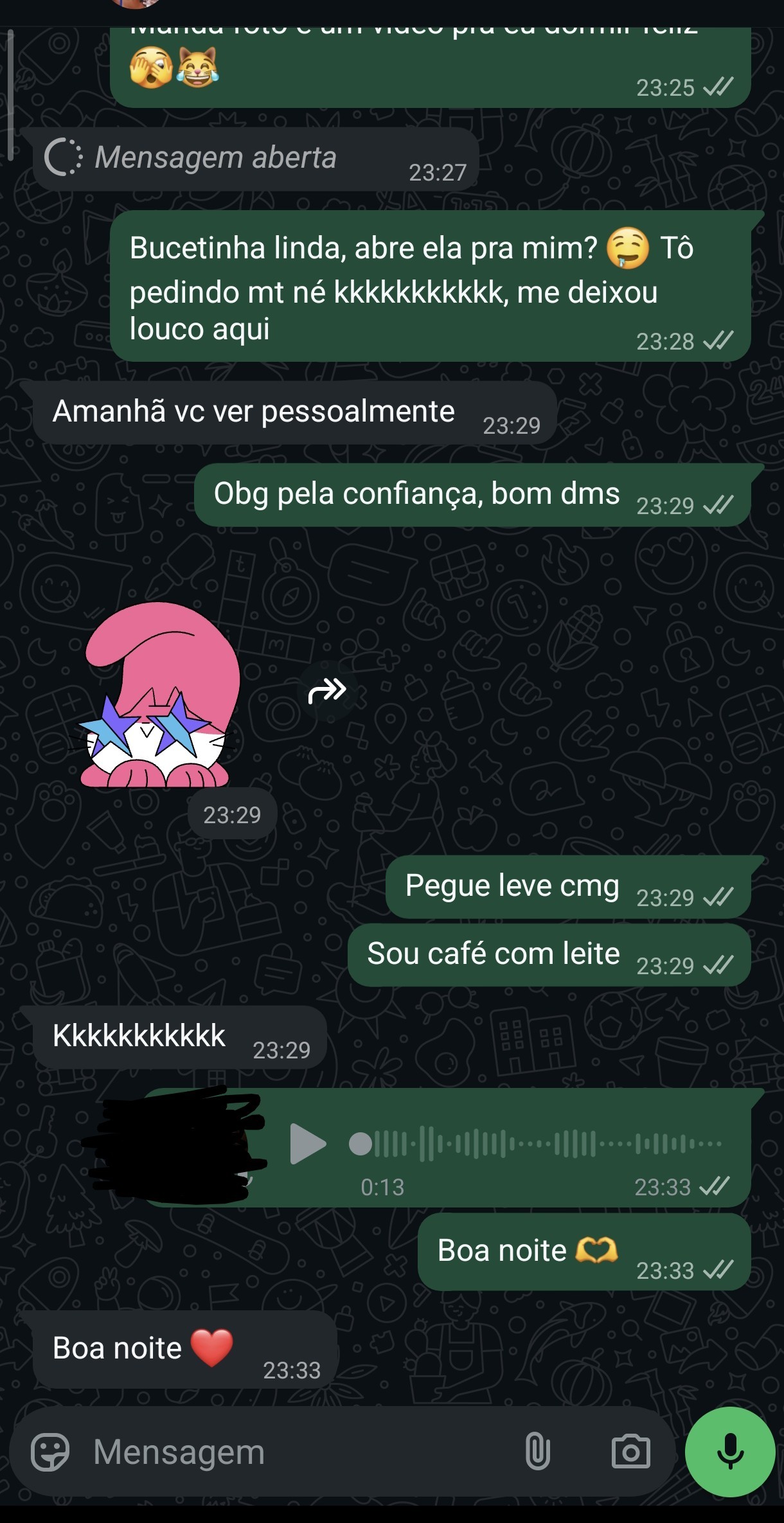Play the 0:13 voice message
Image resolution: width=784 pixels, height=1523 pixels.
coord(308,1144)
